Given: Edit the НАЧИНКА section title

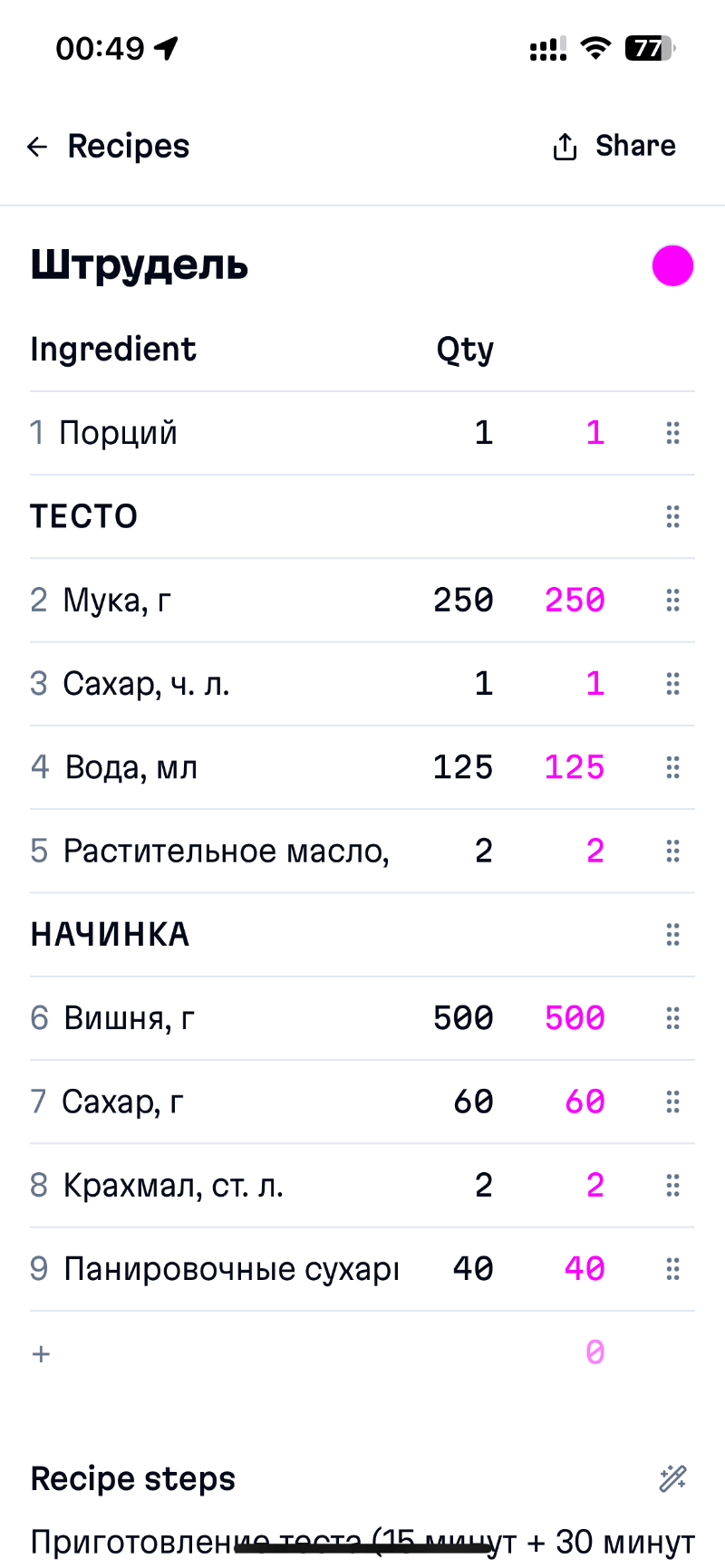Looking at the screenshot, I should click(111, 934).
